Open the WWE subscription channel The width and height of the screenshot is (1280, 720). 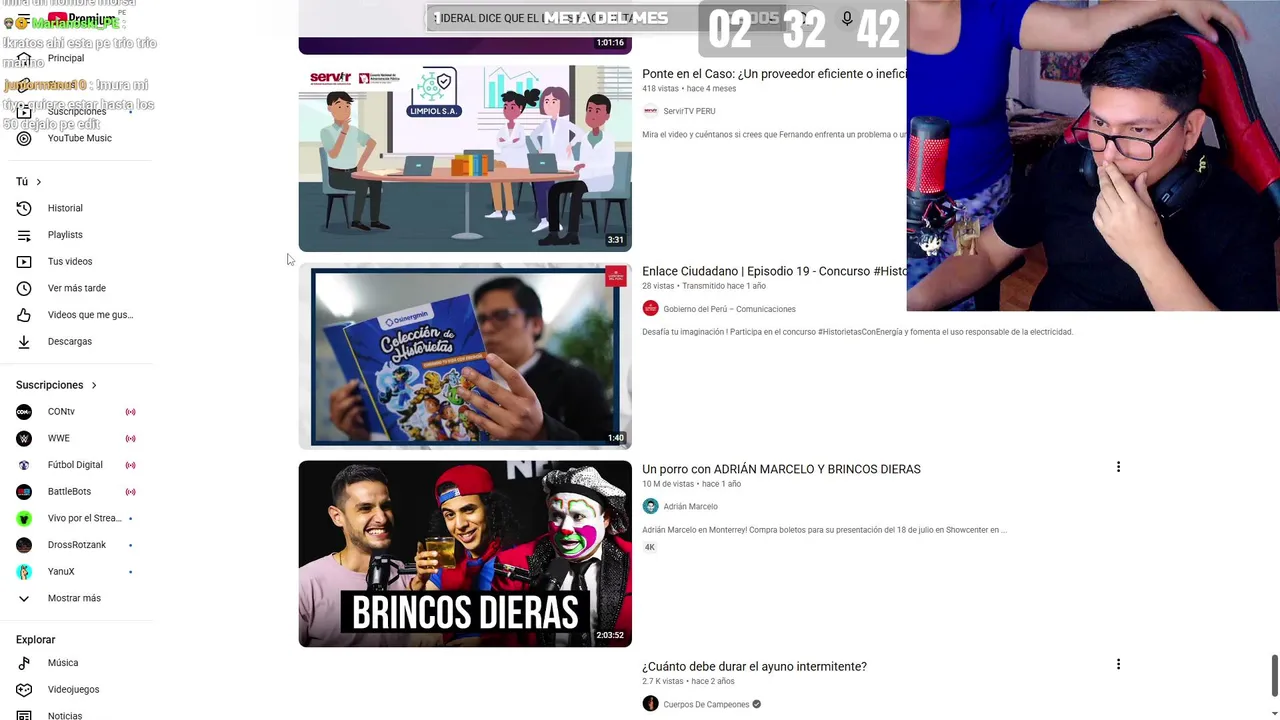point(58,438)
